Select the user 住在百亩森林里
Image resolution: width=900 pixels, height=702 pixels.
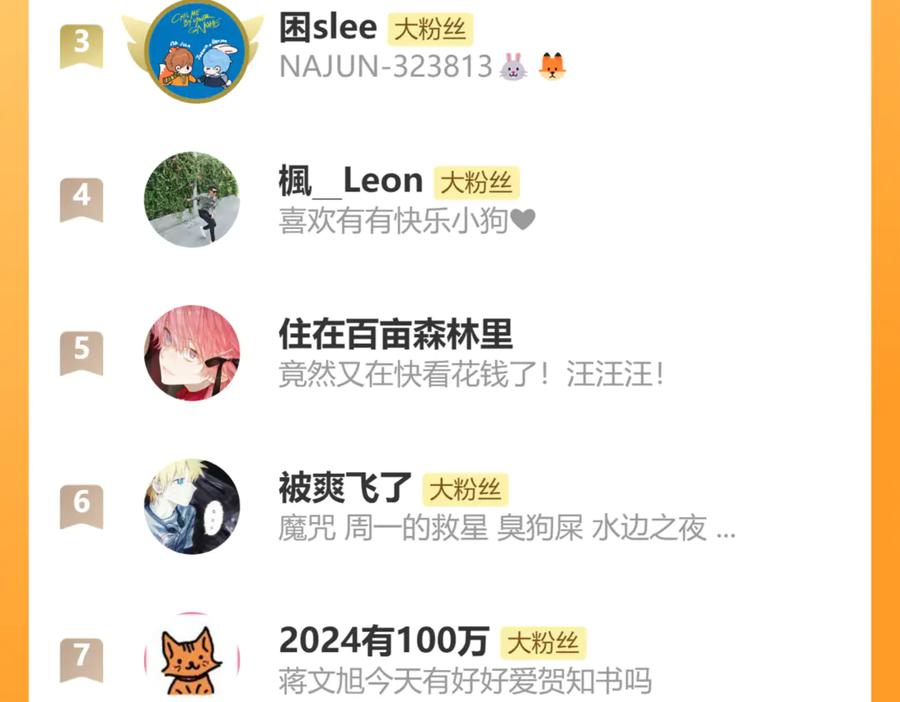click(450, 352)
